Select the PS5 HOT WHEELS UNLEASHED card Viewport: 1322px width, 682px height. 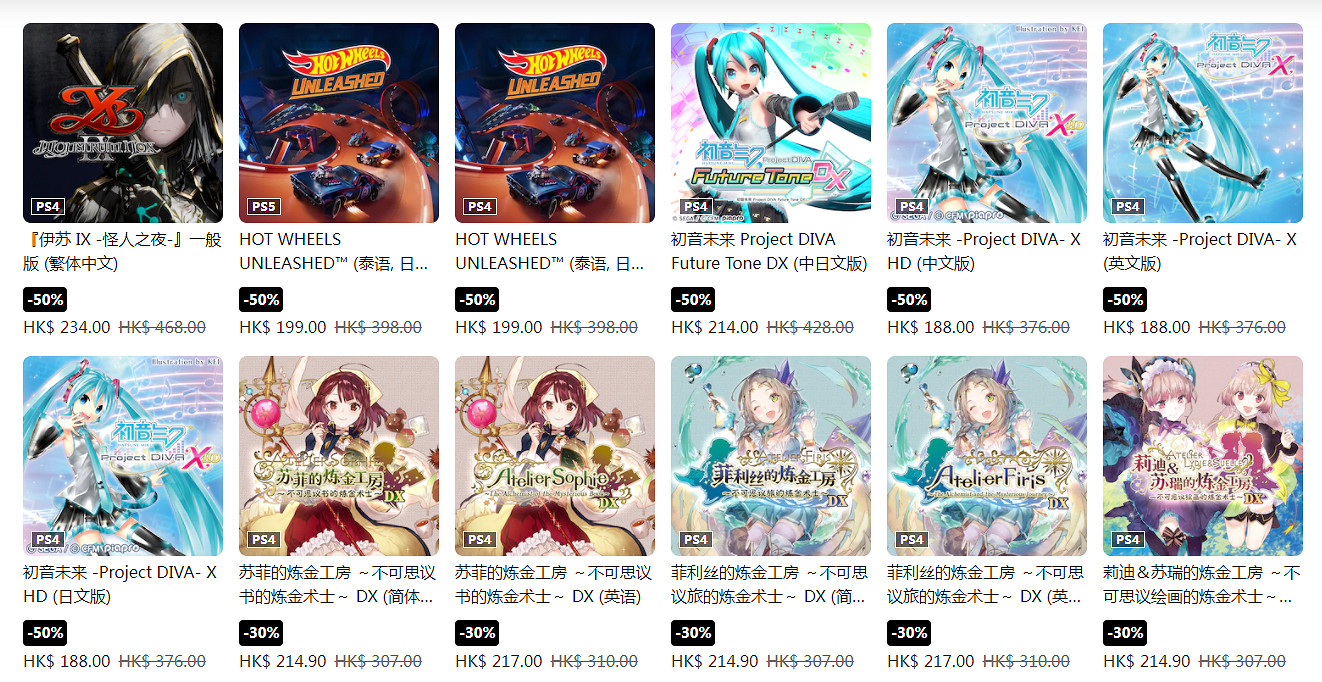click(x=339, y=123)
